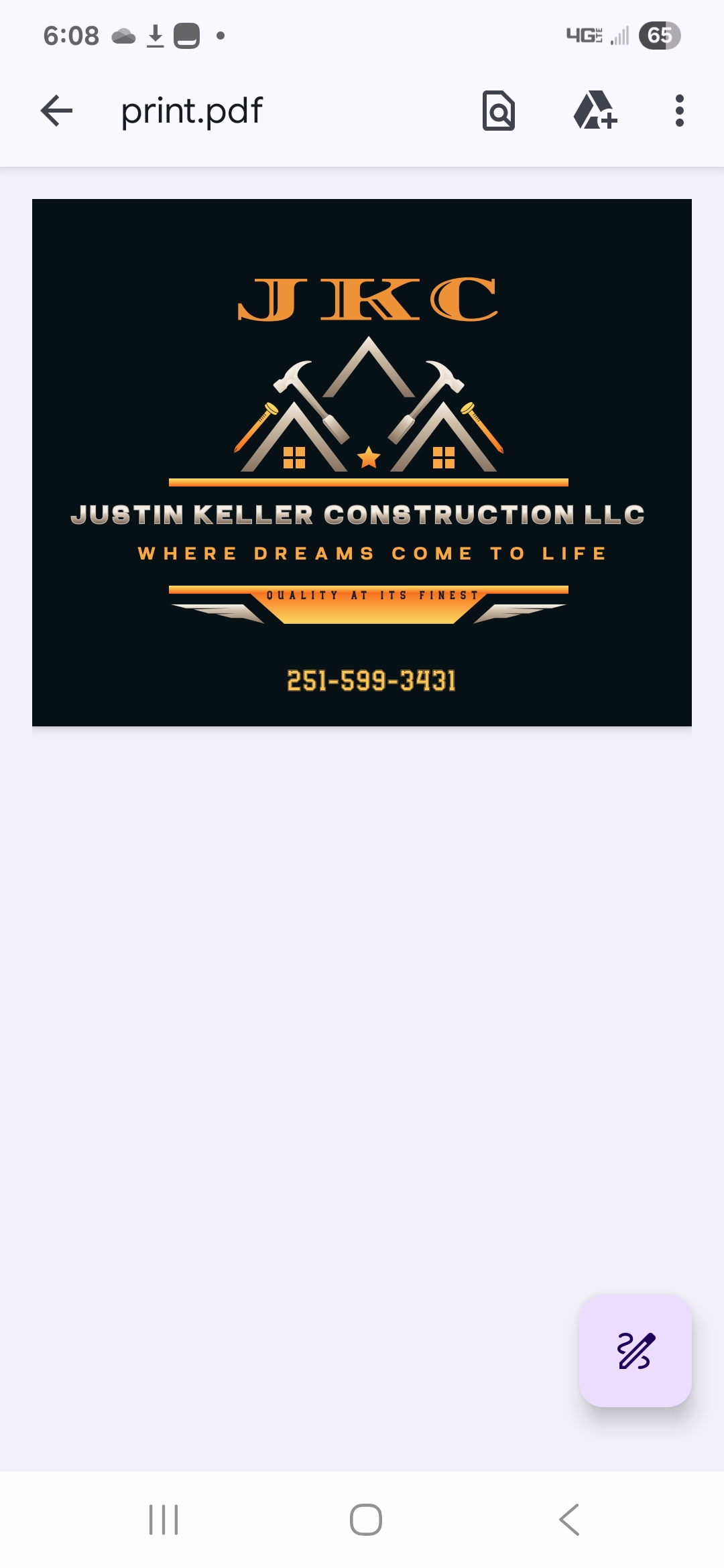
Task: Open the three-dot overflow menu
Action: 679,111
